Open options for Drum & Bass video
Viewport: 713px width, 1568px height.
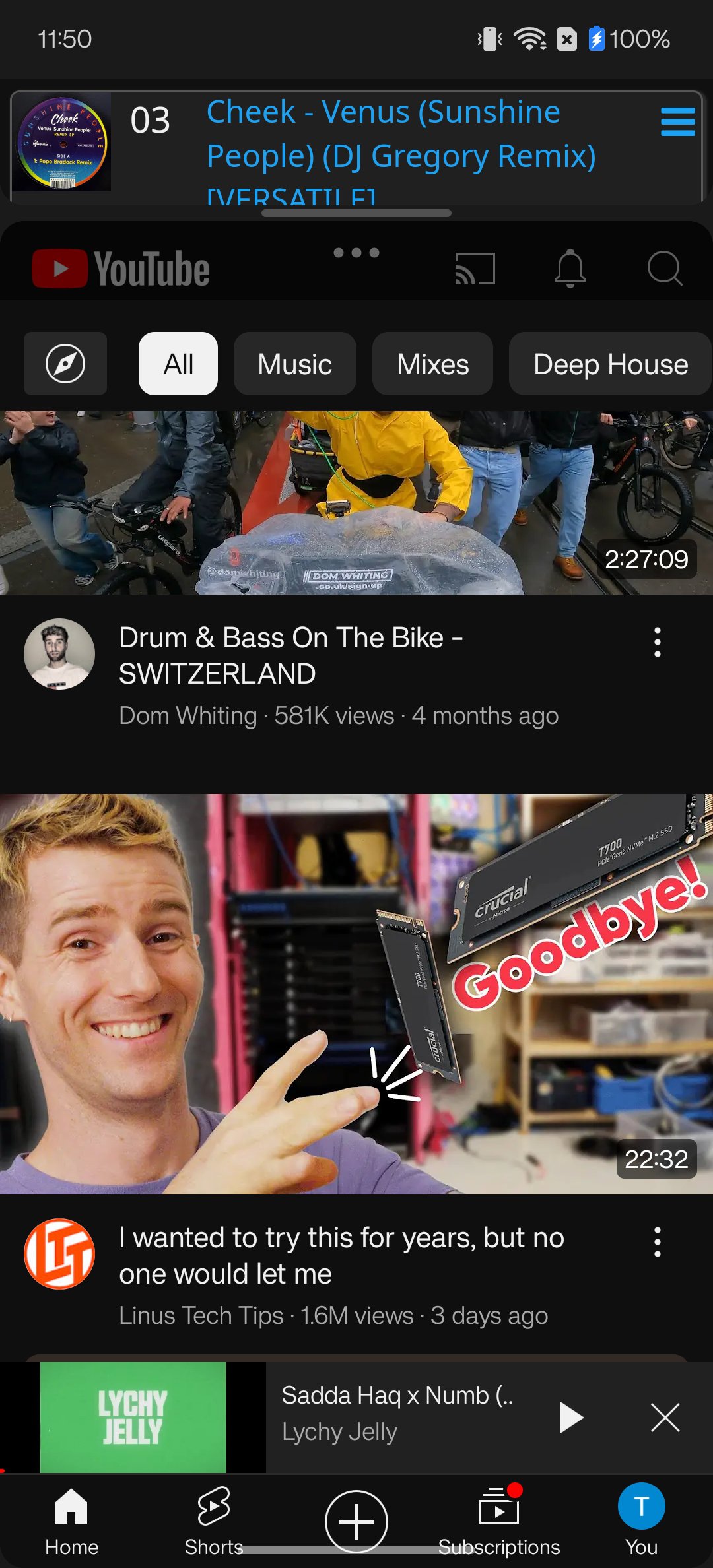[657, 642]
